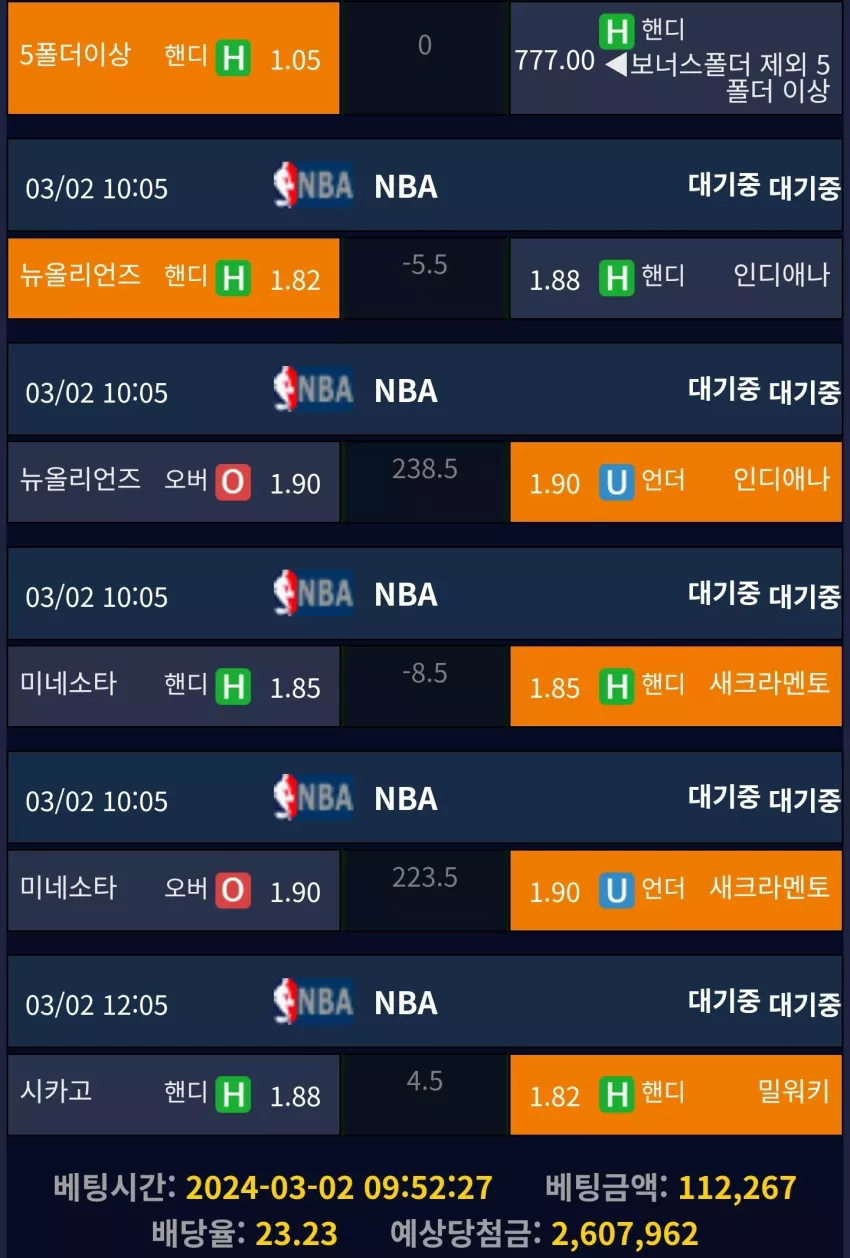Viewport: 850px width, 1258px height.
Task: Select 인디애나 핸디 1.88 pick
Action: pos(676,278)
